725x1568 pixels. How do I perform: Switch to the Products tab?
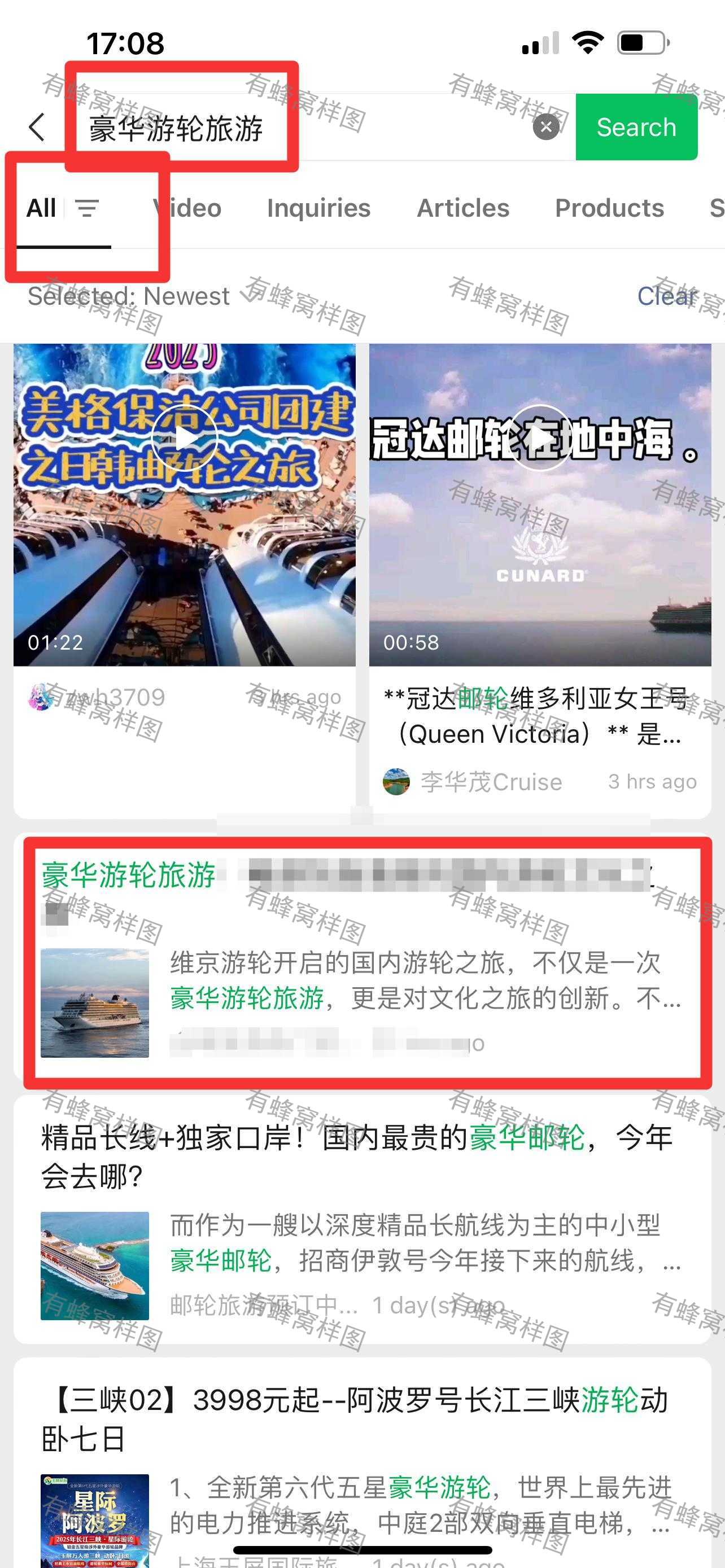(609, 208)
